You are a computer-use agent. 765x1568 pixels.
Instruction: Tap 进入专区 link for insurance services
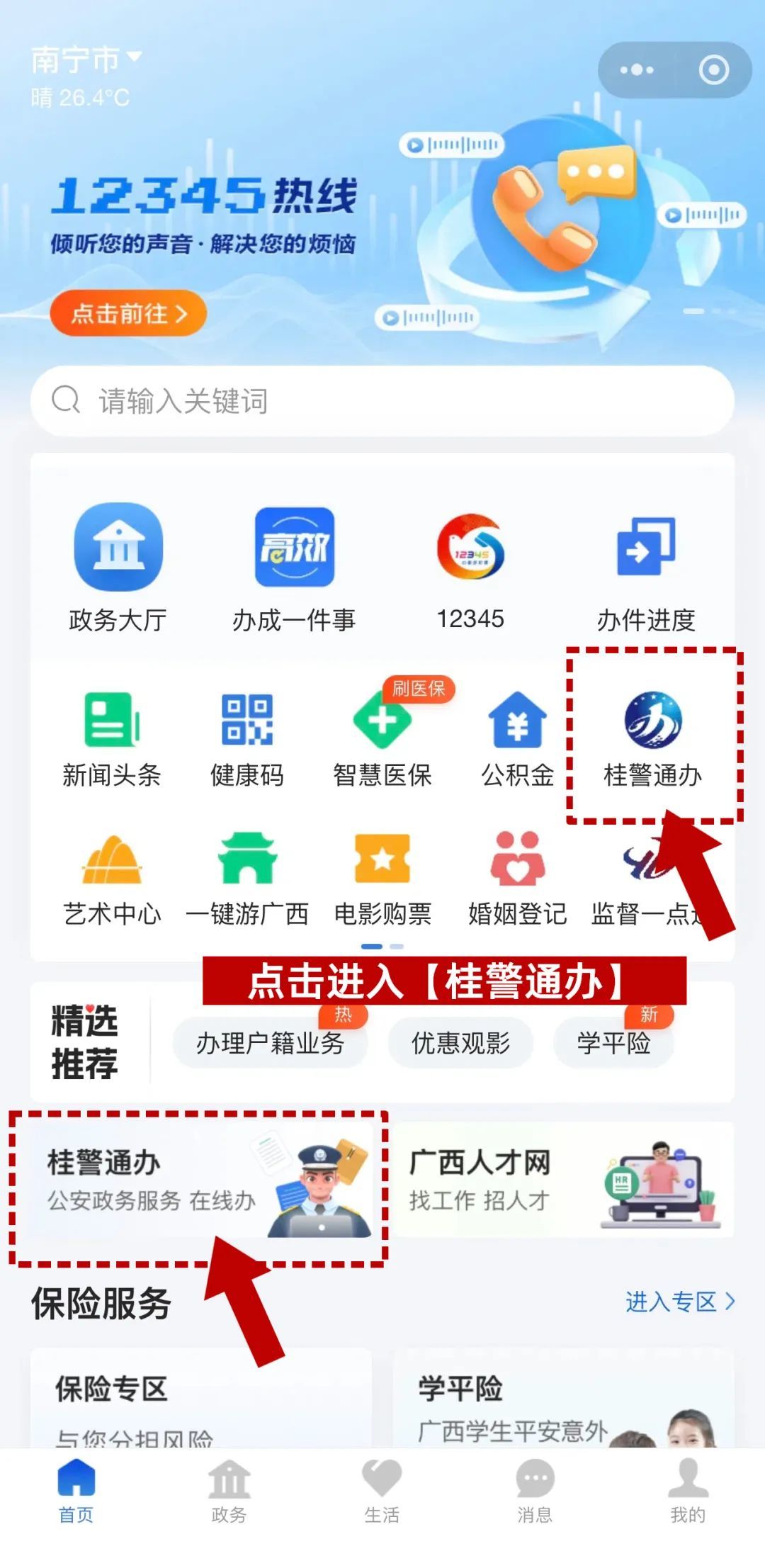[679, 1302]
